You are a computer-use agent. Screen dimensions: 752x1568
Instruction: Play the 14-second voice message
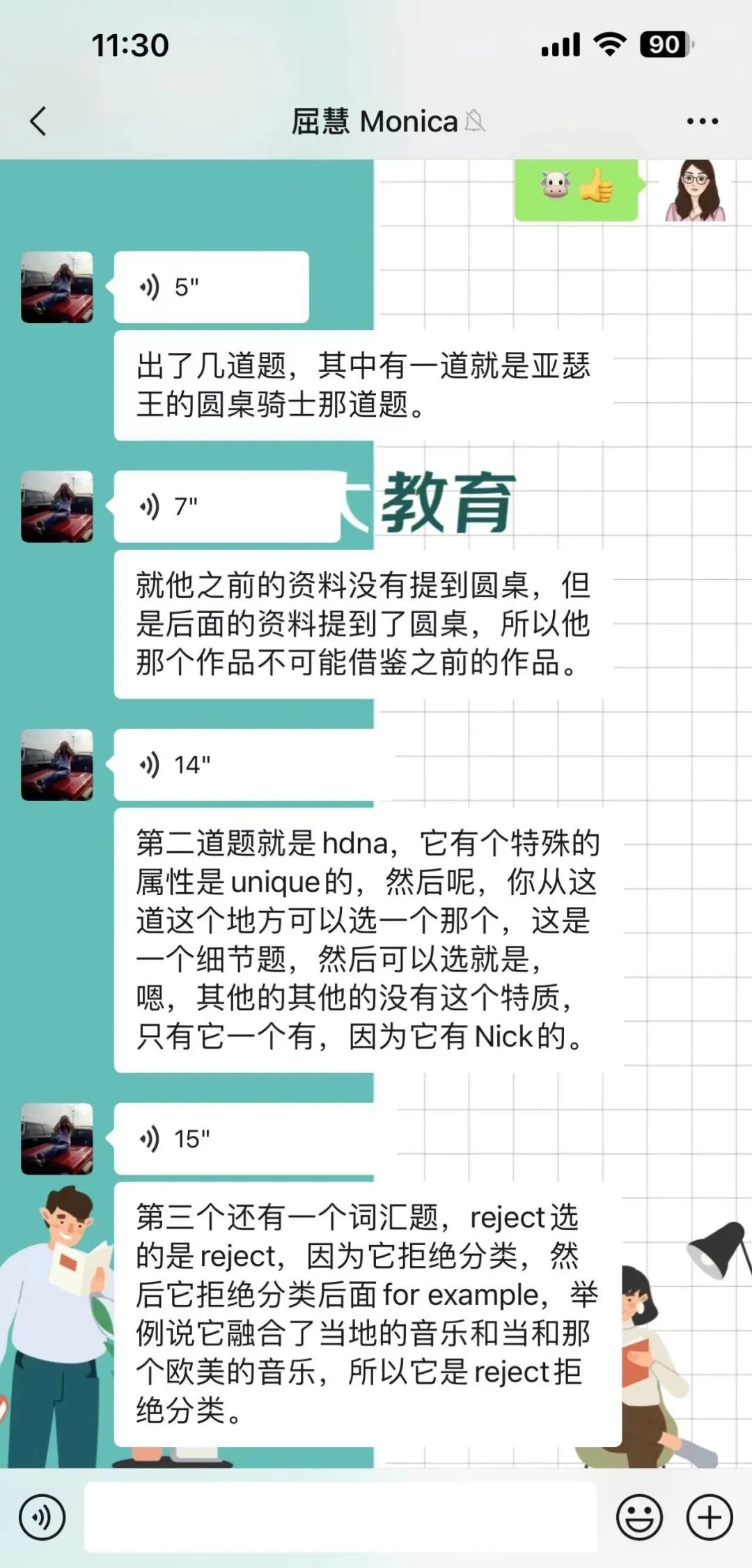point(244,765)
